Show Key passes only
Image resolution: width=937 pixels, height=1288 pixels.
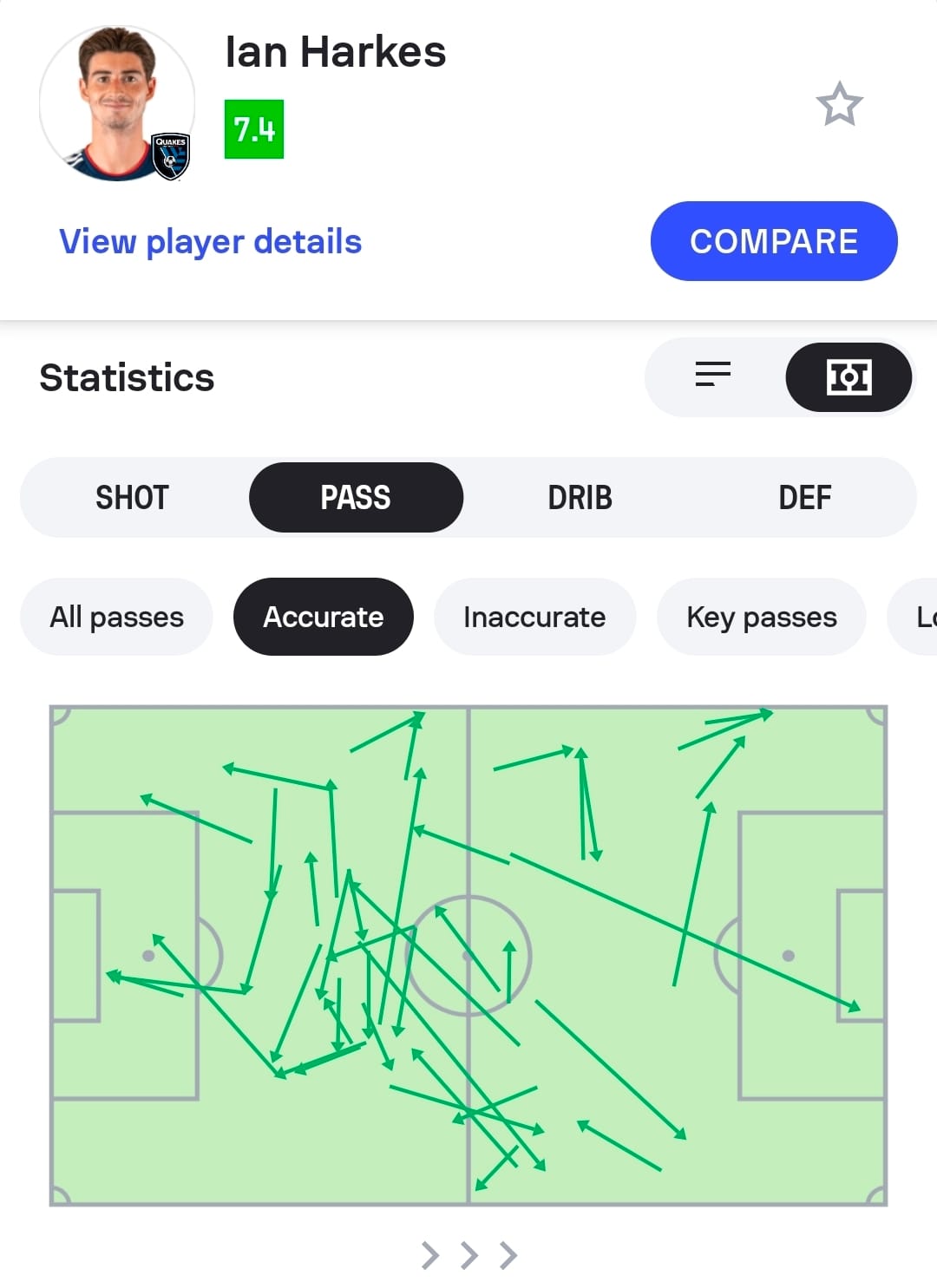761,617
